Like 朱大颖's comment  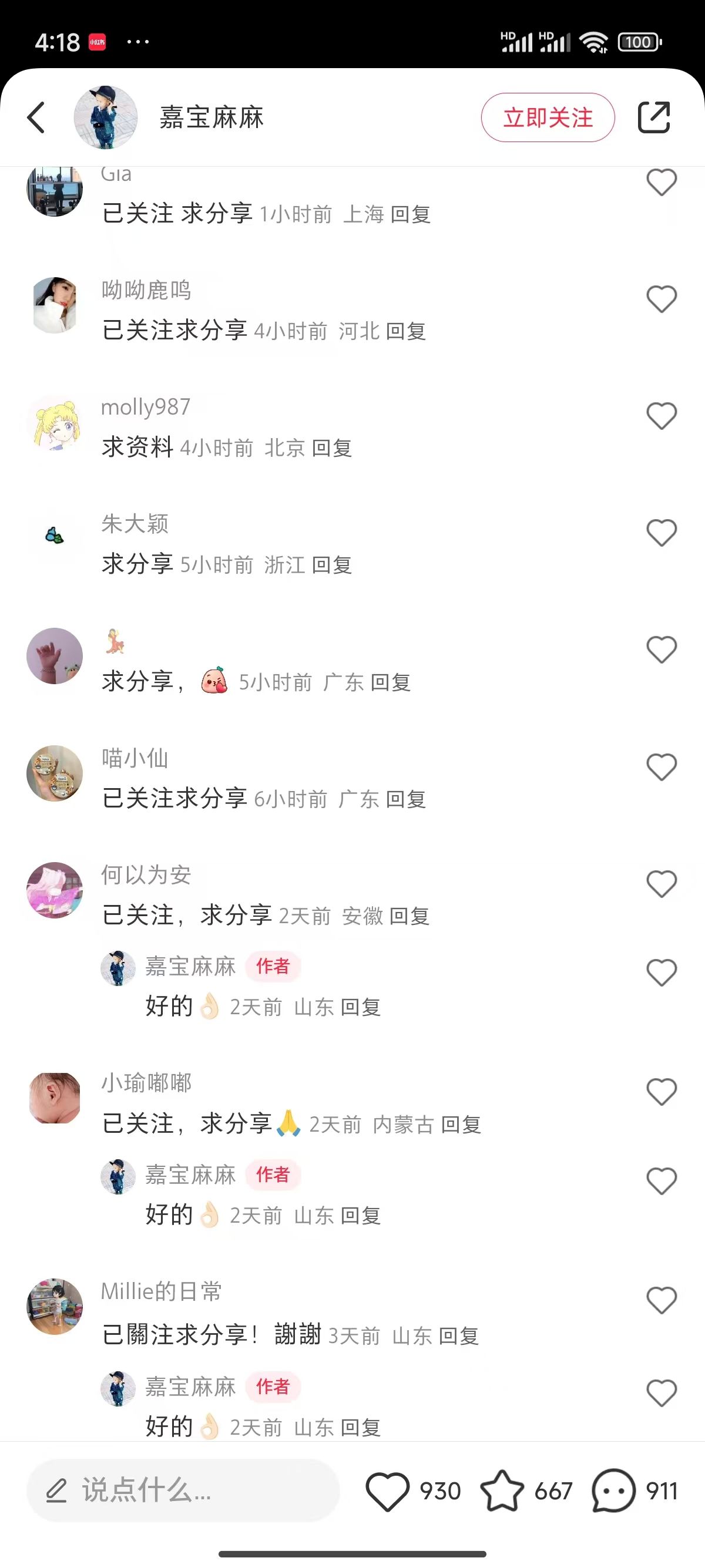[x=661, y=533]
